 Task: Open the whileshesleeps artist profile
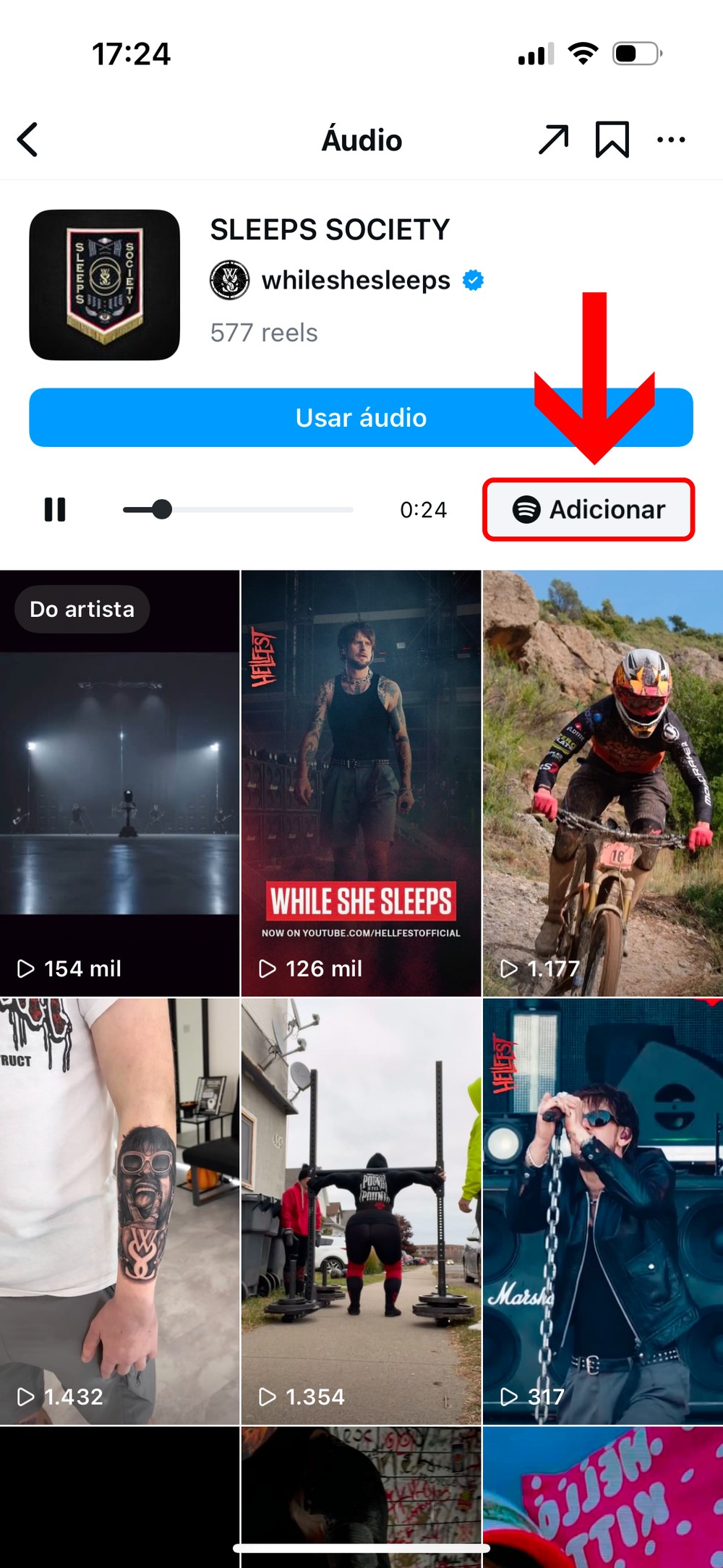[355, 281]
